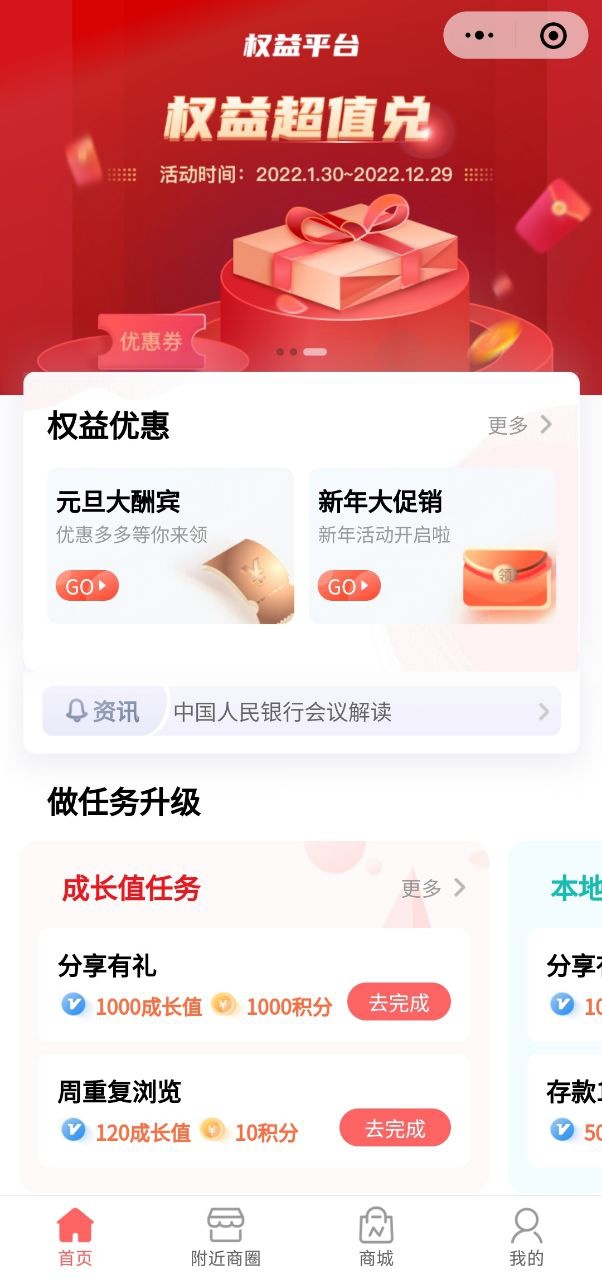View more 成长值任务 tasks
Viewport: 602px width, 1279px height.
(433, 888)
